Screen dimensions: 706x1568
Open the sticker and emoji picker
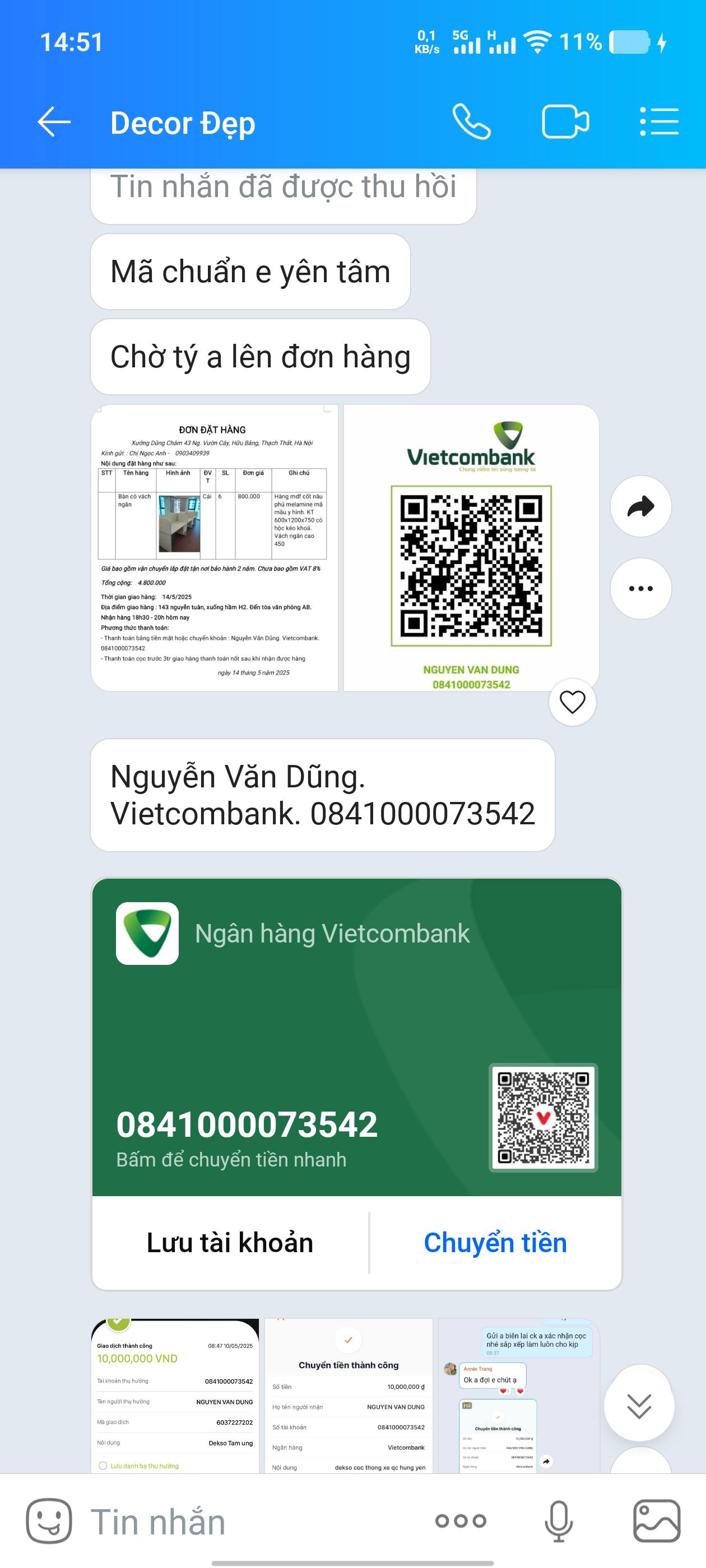[49, 1521]
